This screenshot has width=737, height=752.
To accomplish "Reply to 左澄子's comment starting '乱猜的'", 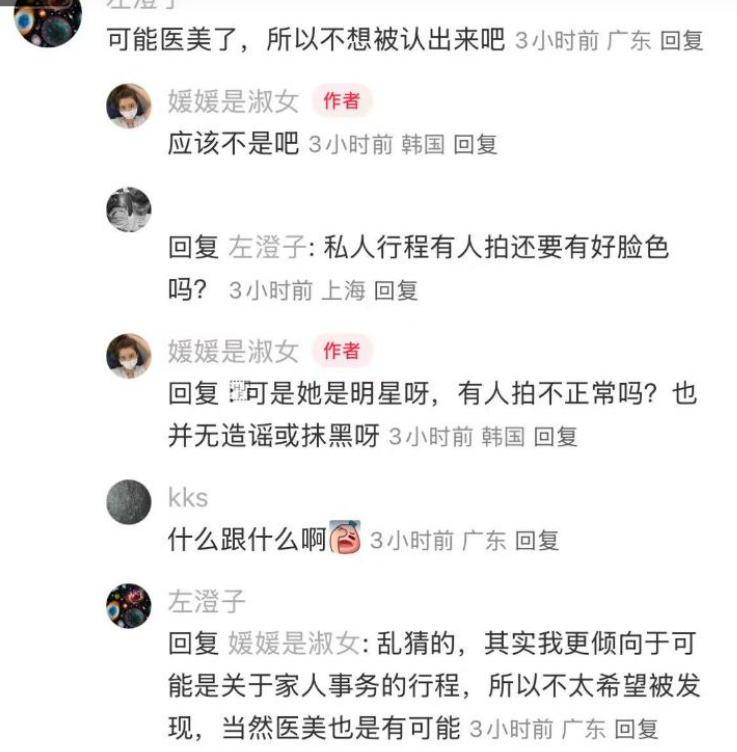I will (636, 728).
